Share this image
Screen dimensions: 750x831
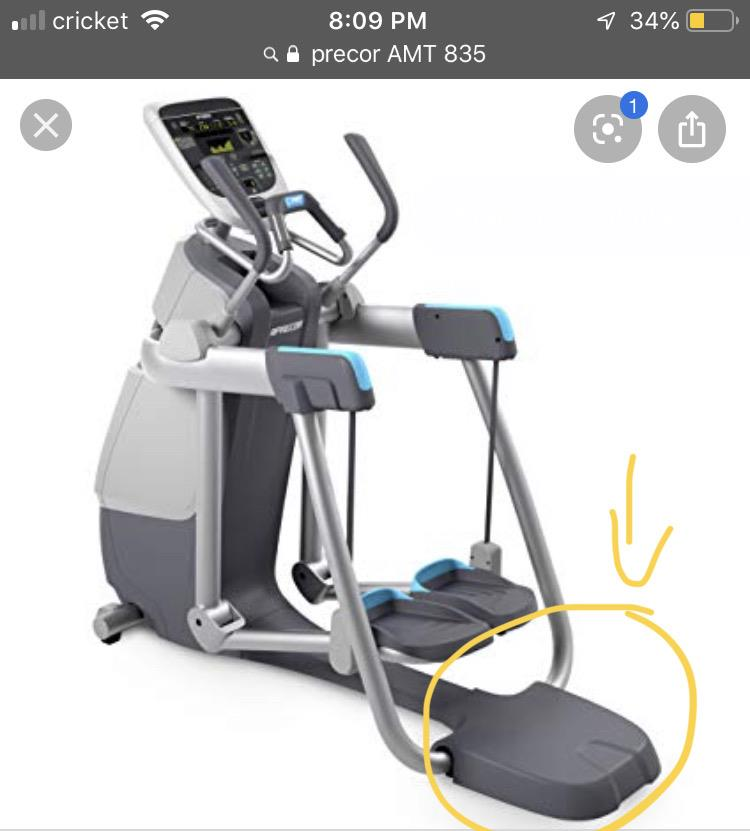click(x=692, y=129)
